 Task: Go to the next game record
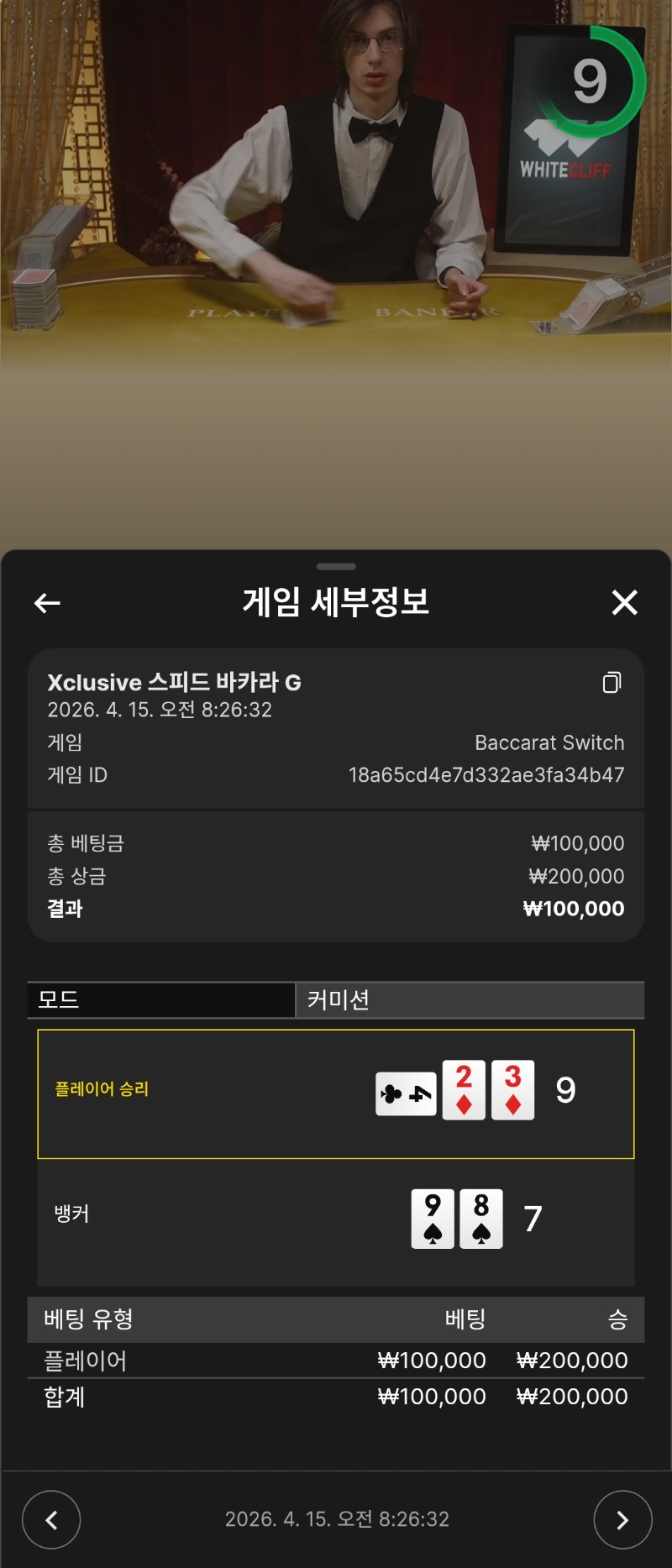(x=622, y=1519)
